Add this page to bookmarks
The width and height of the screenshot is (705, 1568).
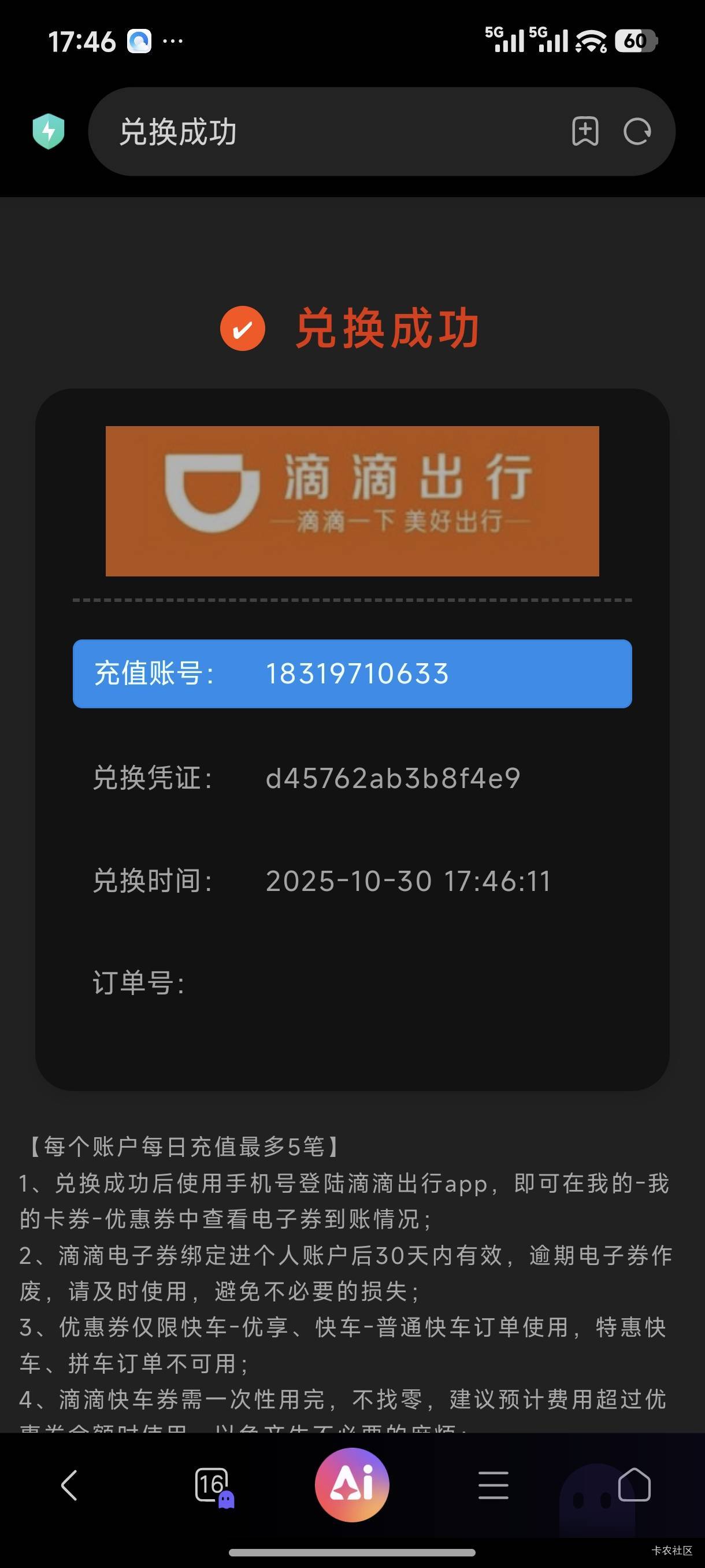click(x=585, y=131)
